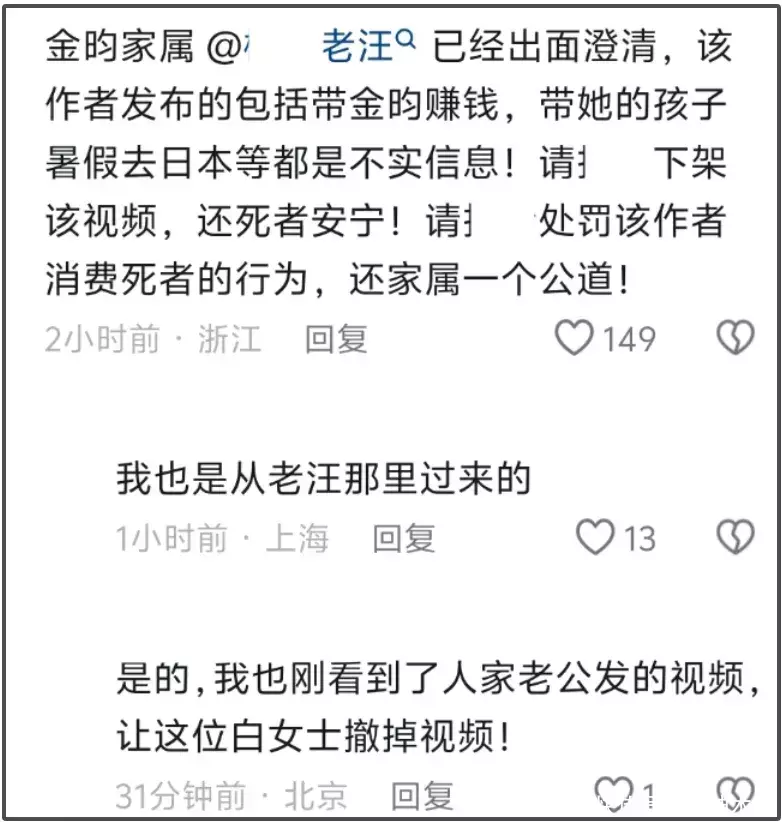The height and width of the screenshot is (822, 782).
Task: Like the comment with 149 likes
Action: point(575,339)
